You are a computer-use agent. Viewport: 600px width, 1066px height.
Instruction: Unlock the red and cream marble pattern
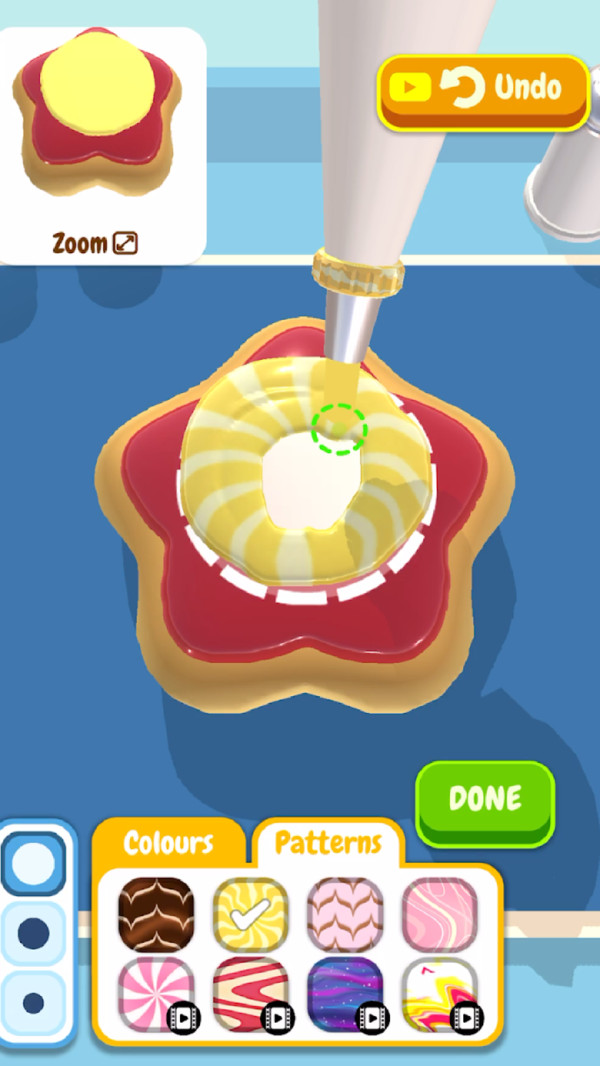click(x=251, y=994)
